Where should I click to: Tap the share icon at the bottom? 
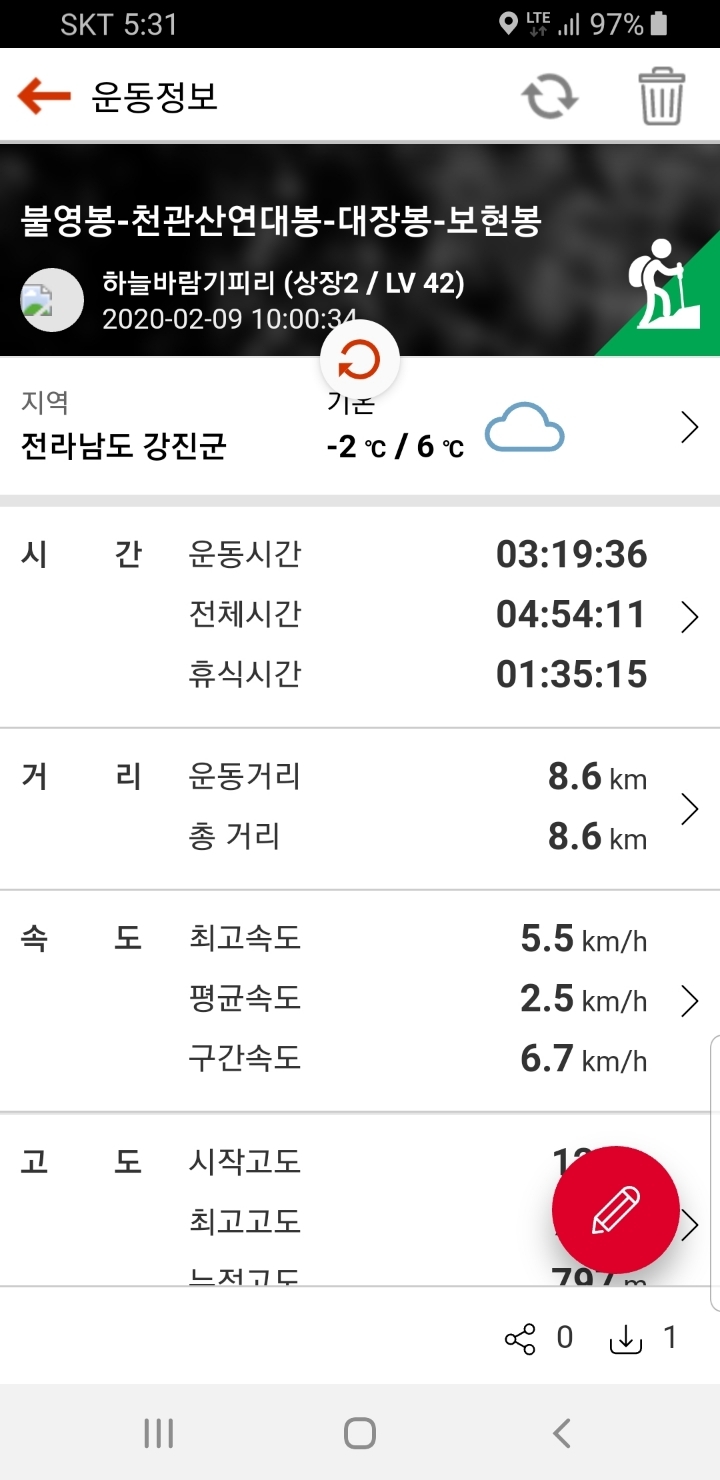[x=520, y=1339]
